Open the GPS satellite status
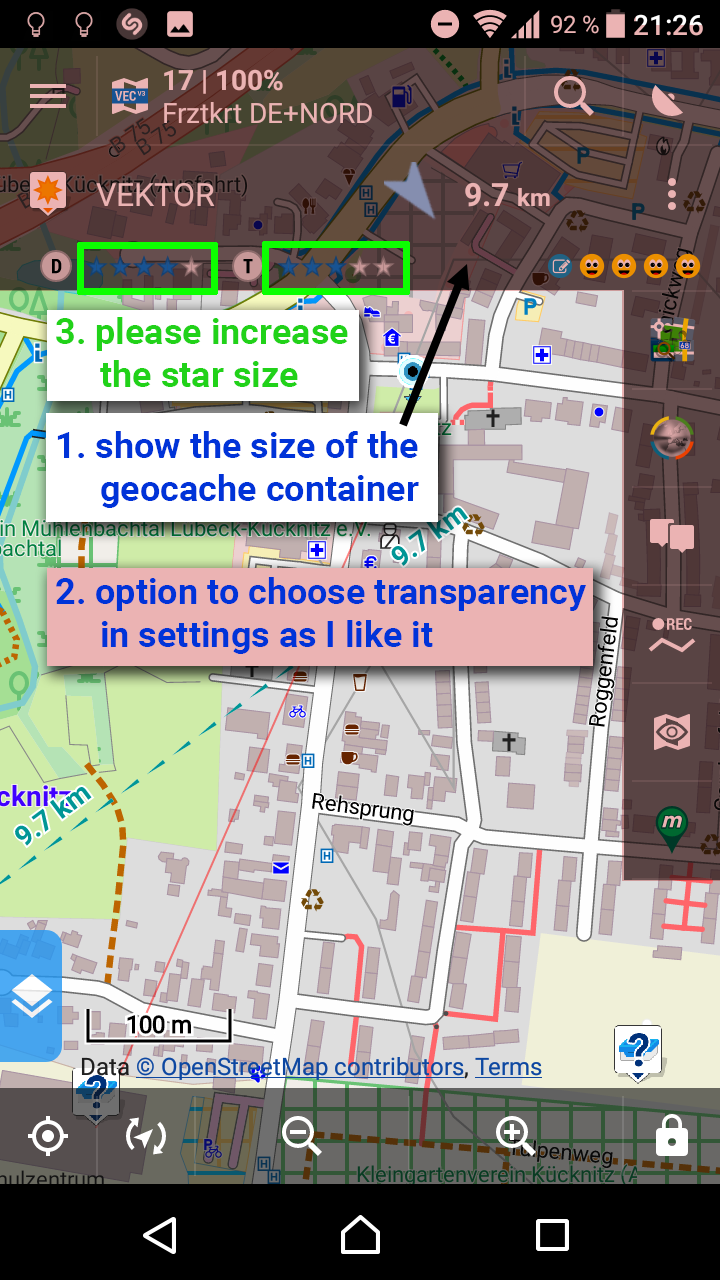Screen dimensions: 720x1280 pos(667,100)
